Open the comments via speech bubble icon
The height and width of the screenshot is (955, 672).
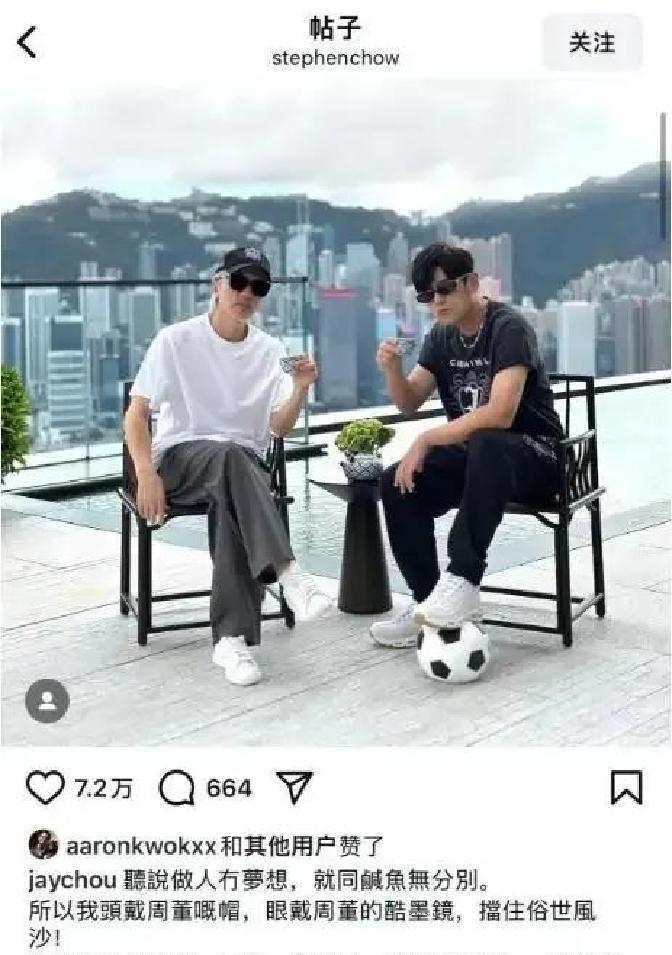(x=177, y=788)
